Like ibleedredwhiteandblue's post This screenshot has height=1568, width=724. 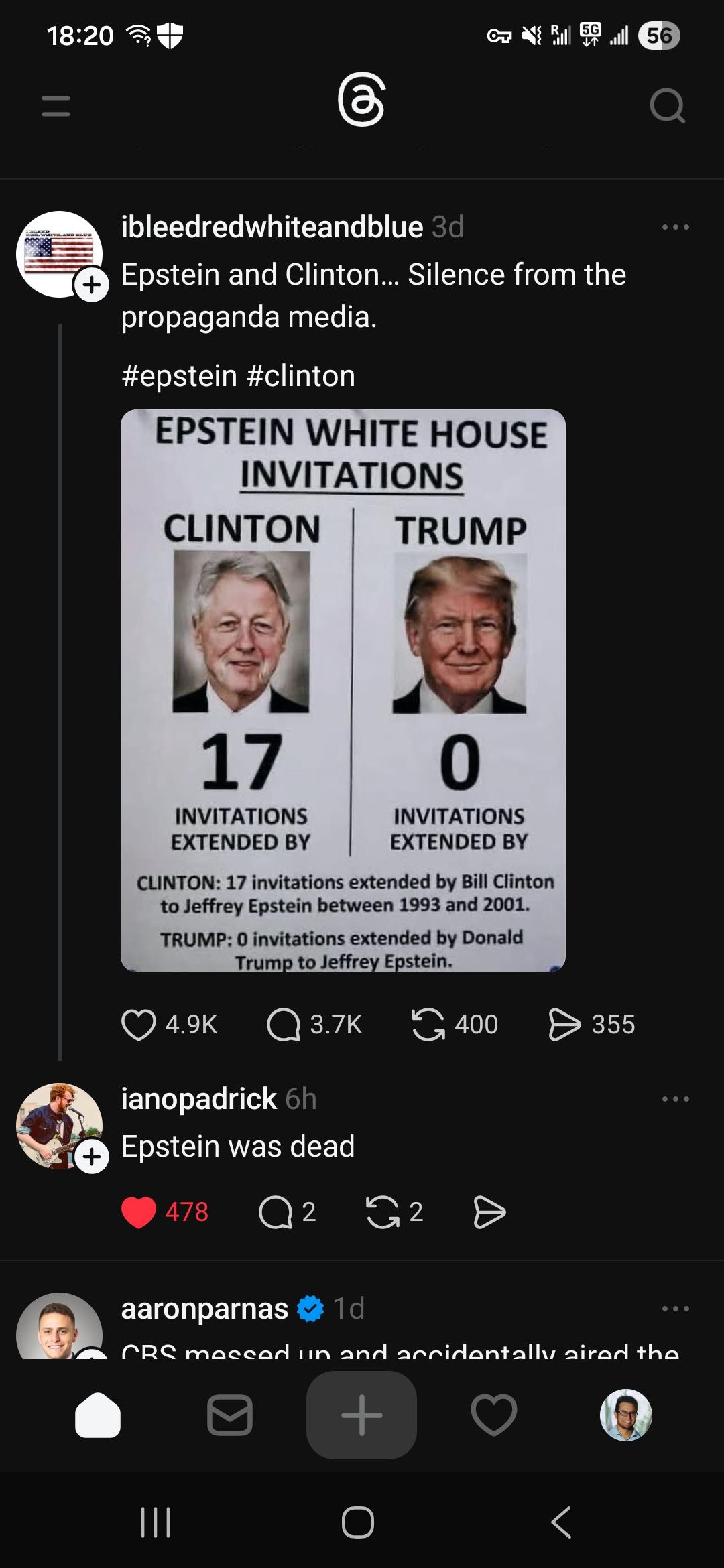pyautogui.click(x=139, y=1025)
